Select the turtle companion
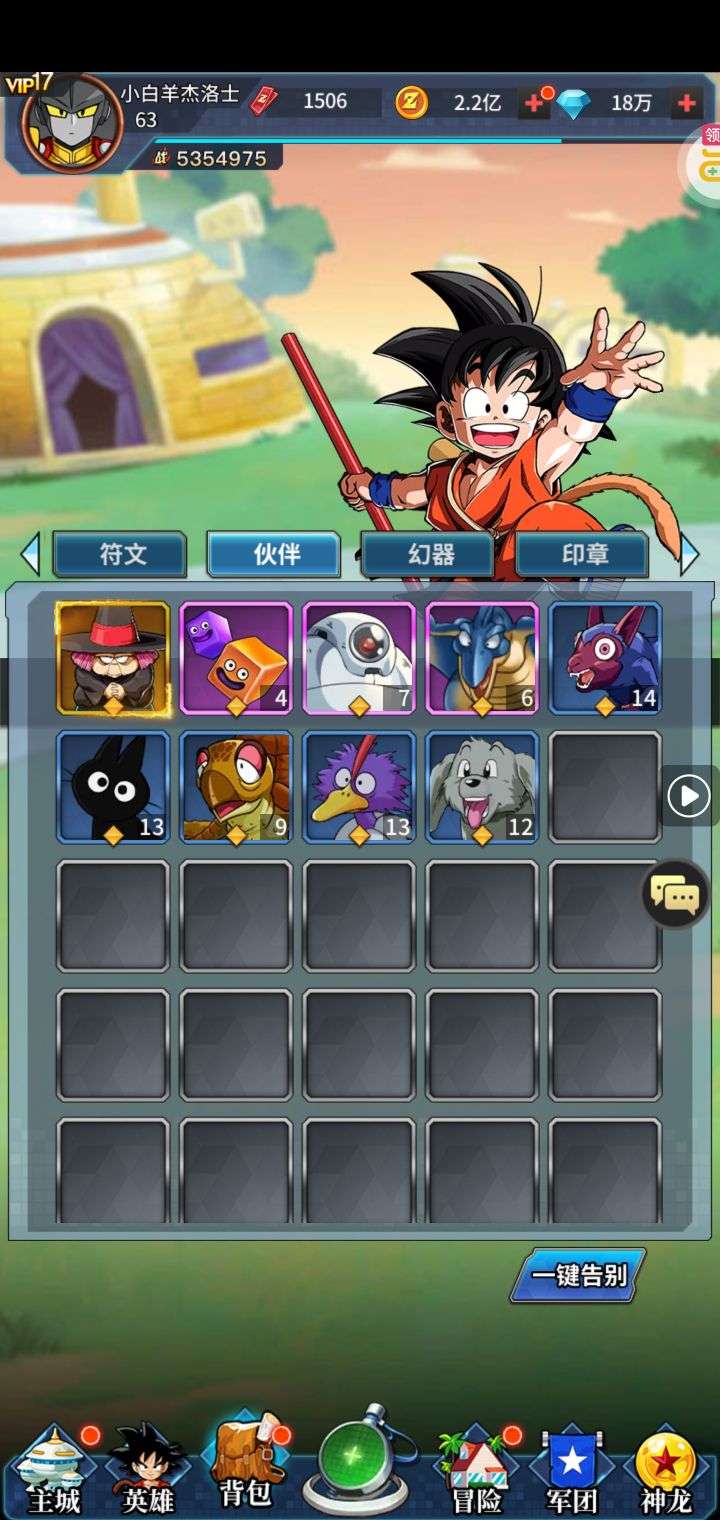720x1520 pixels. 236,787
